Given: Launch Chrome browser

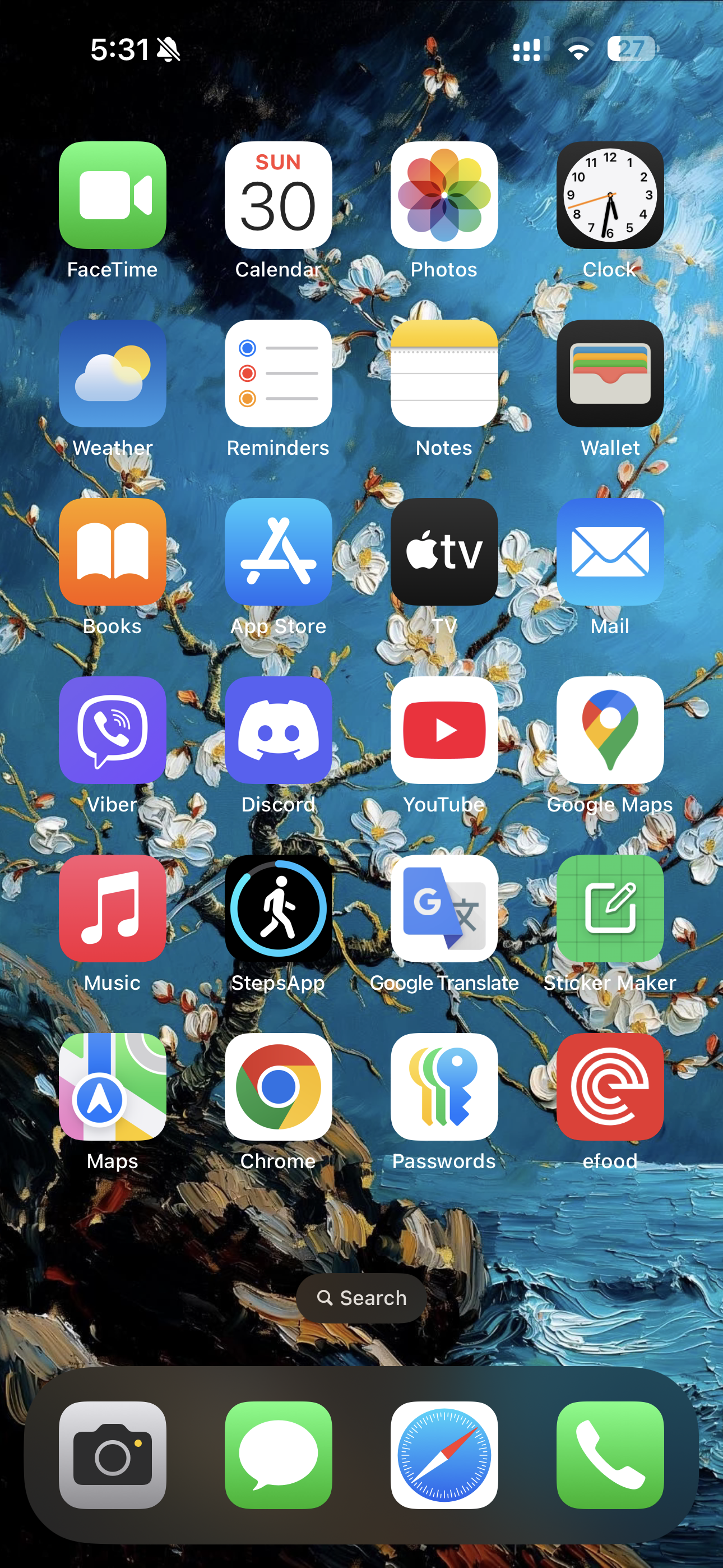Looking at the screenshot, I should click(x=278, y=1087).
